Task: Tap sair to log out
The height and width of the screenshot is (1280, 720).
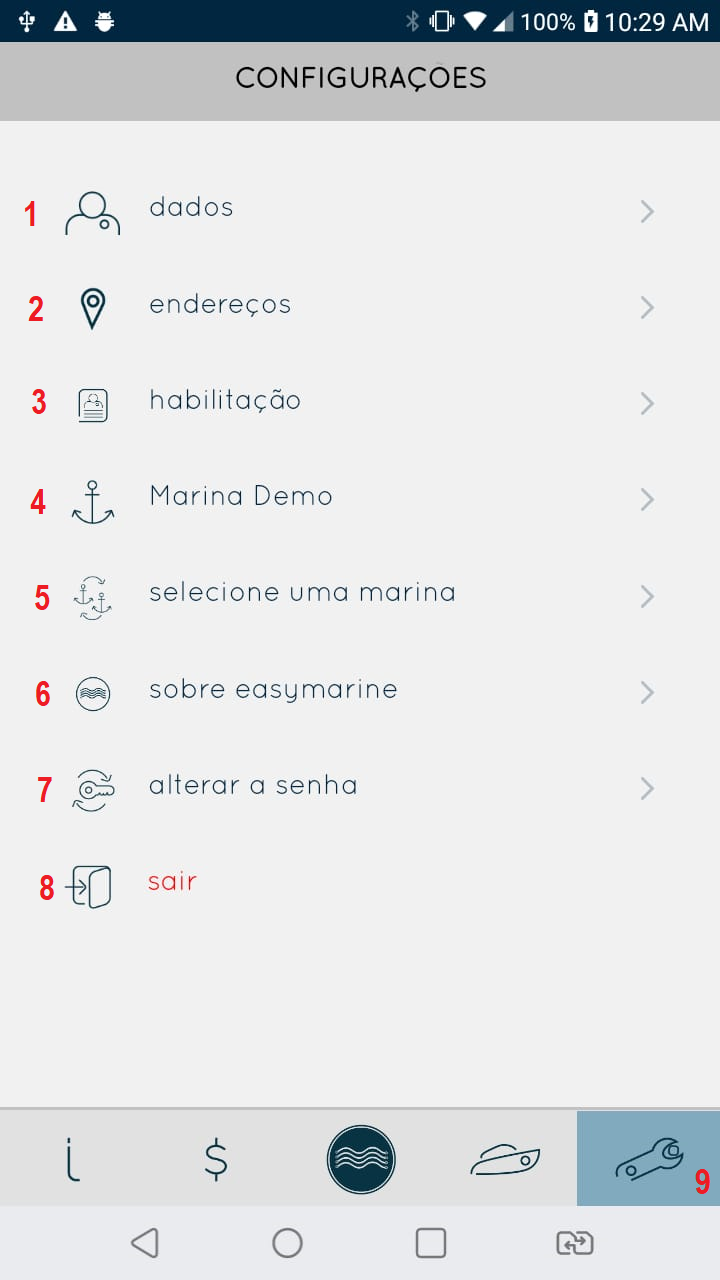Action: click(x=172, y=881)
